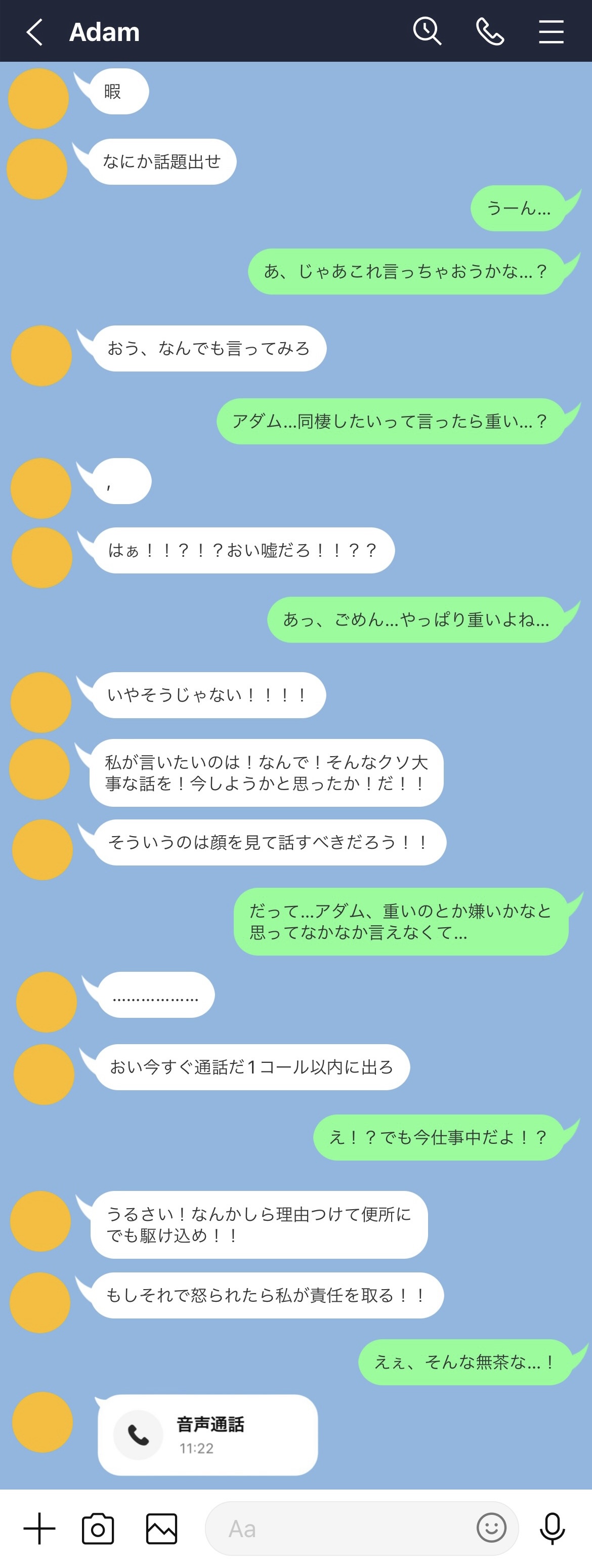Start a voice call with Adam

(x=490, y=32)
